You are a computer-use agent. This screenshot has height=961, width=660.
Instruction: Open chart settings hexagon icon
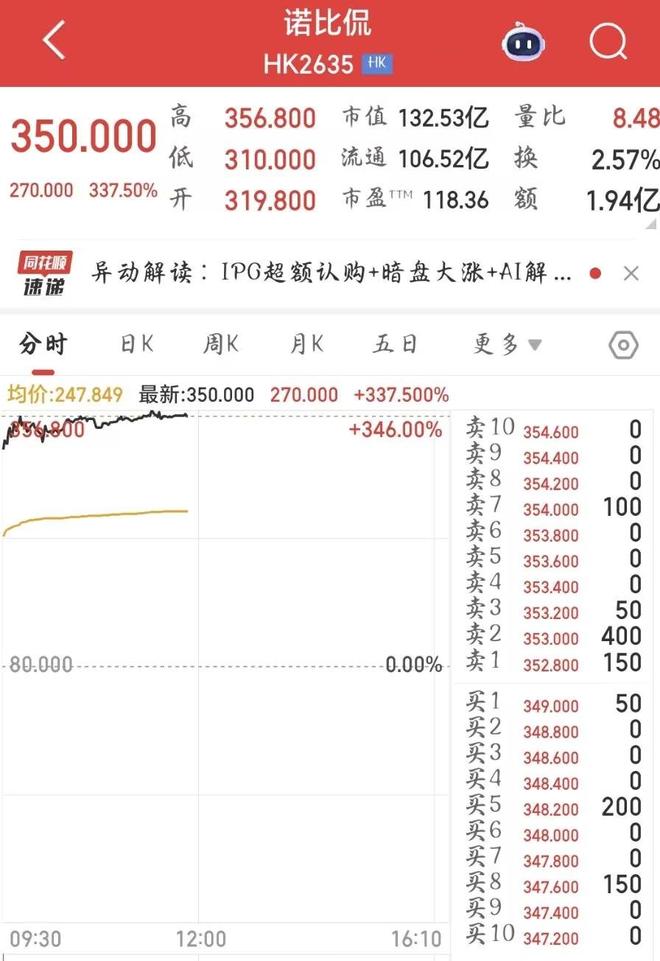pyautogui.click(x=623, y=345)
